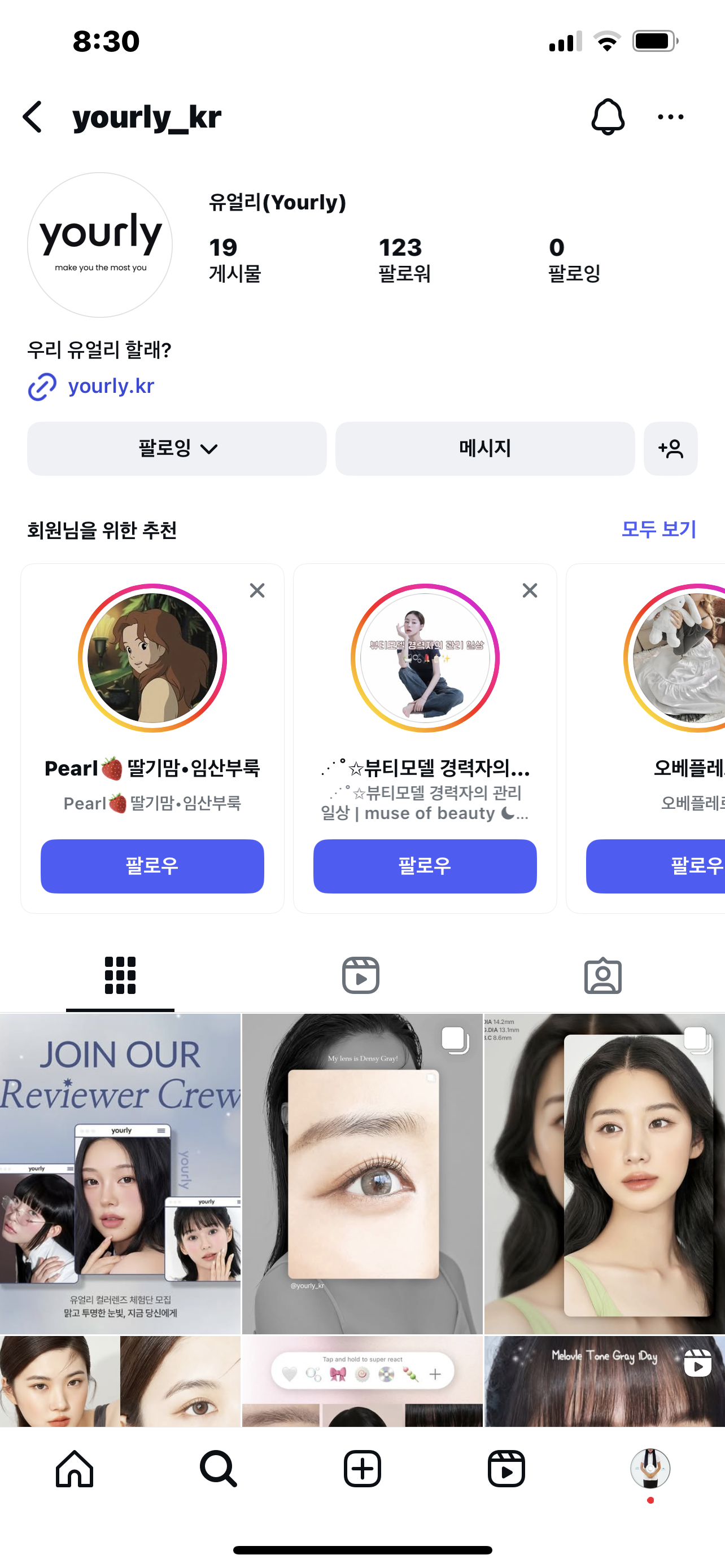Switch to the tagged photos tab
Screen dimensions: 725x1568
pos(602,975)
